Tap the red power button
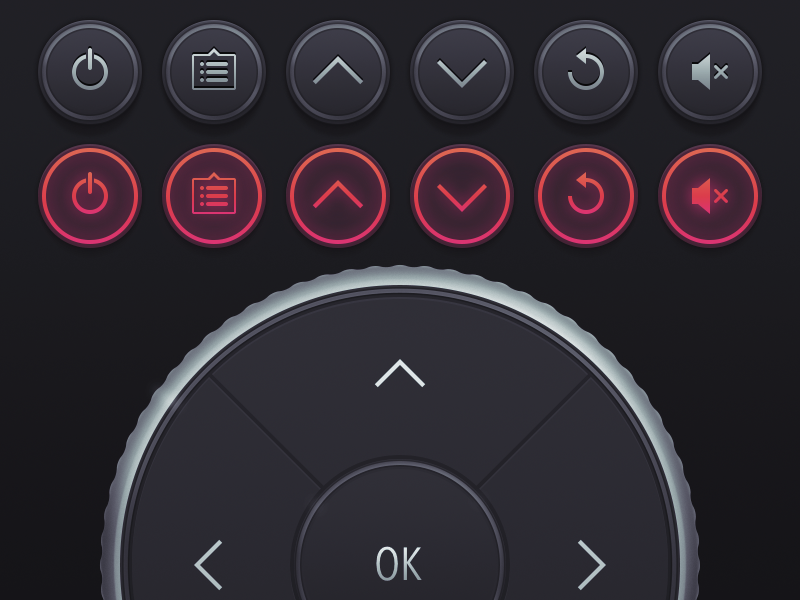The height and width of the screenshot is (600, 800). click(x=90, y=195)
